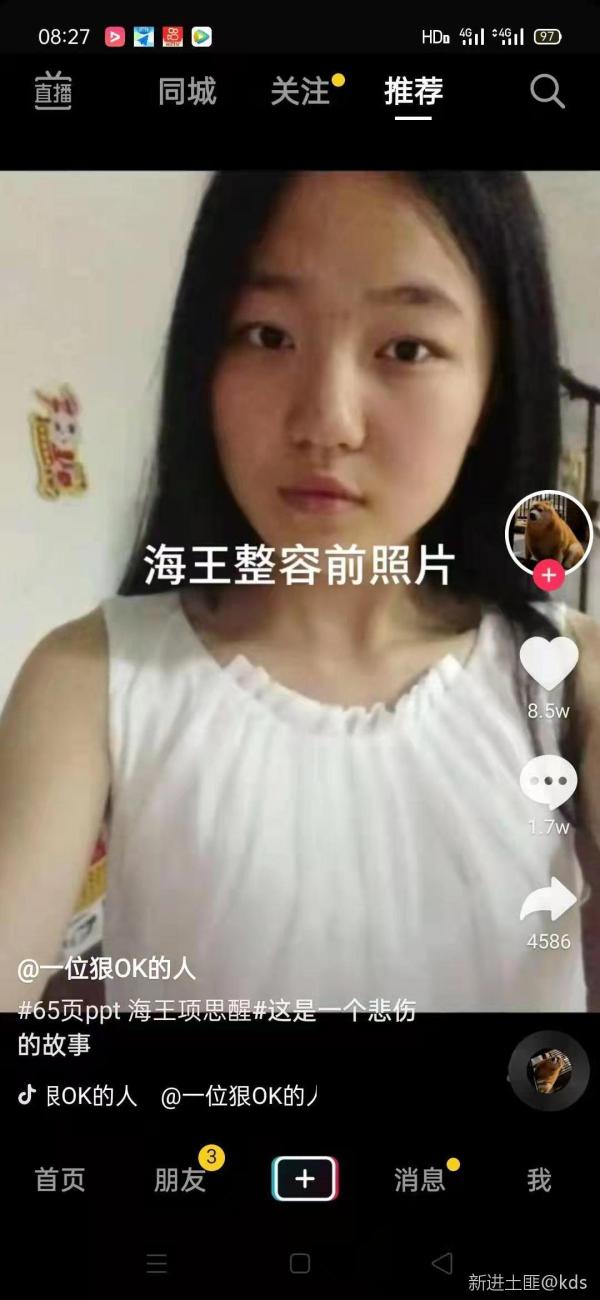Open the search magnifier
Screen dimensions: 600x1300
coord(547,92)
